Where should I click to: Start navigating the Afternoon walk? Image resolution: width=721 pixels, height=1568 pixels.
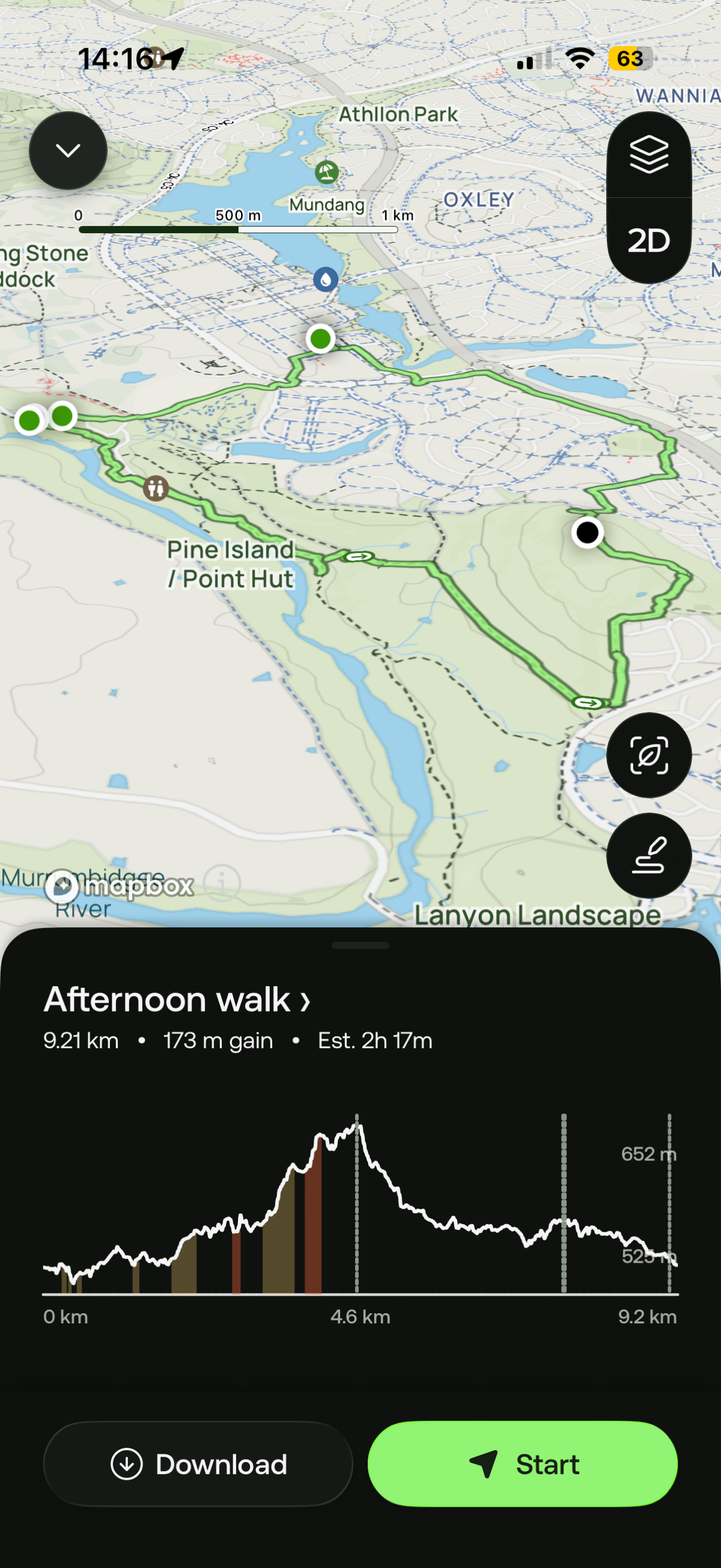(x=523, y=1464)
